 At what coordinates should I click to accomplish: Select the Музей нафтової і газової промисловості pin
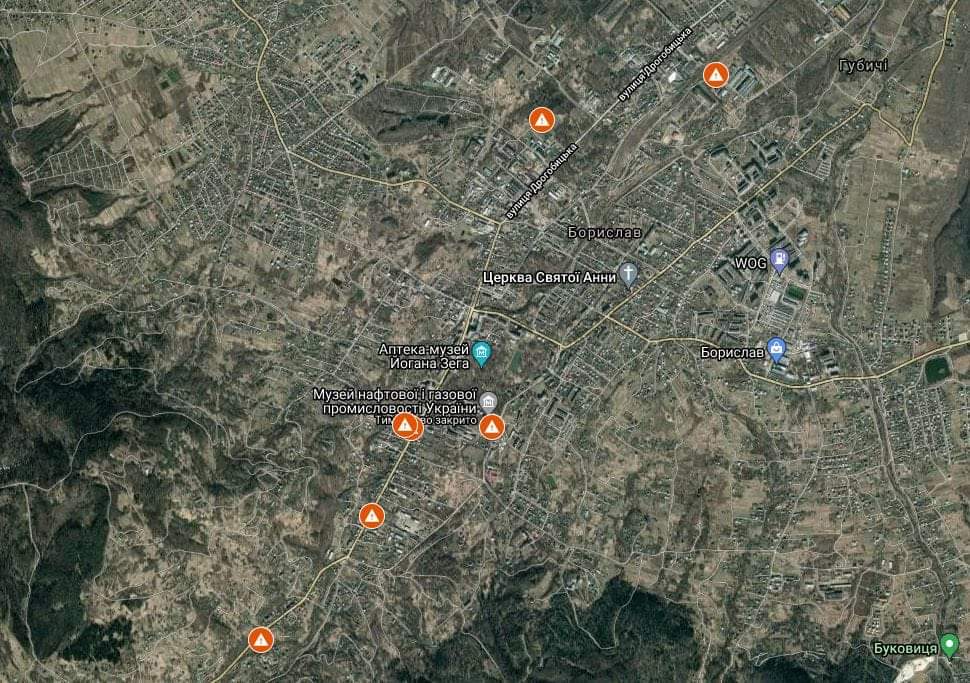488,402
